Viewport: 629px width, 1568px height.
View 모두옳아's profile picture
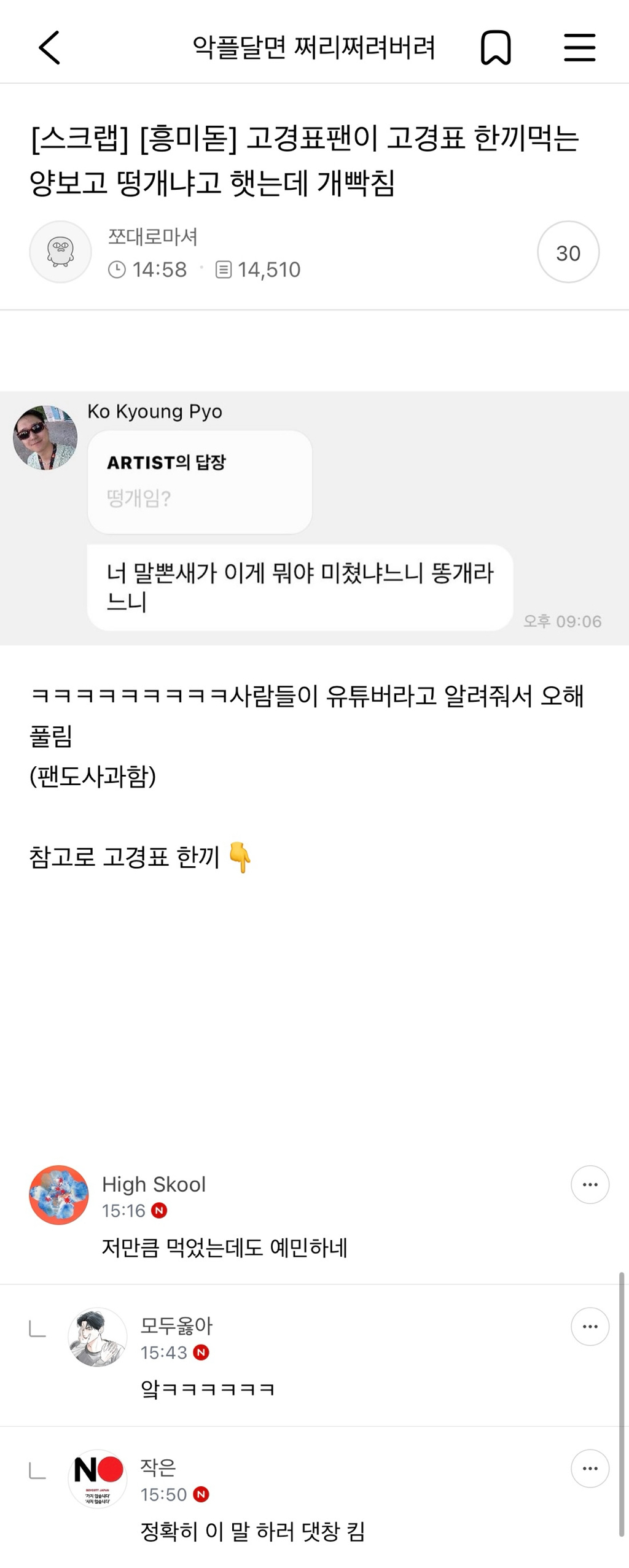pos(97,1337)
